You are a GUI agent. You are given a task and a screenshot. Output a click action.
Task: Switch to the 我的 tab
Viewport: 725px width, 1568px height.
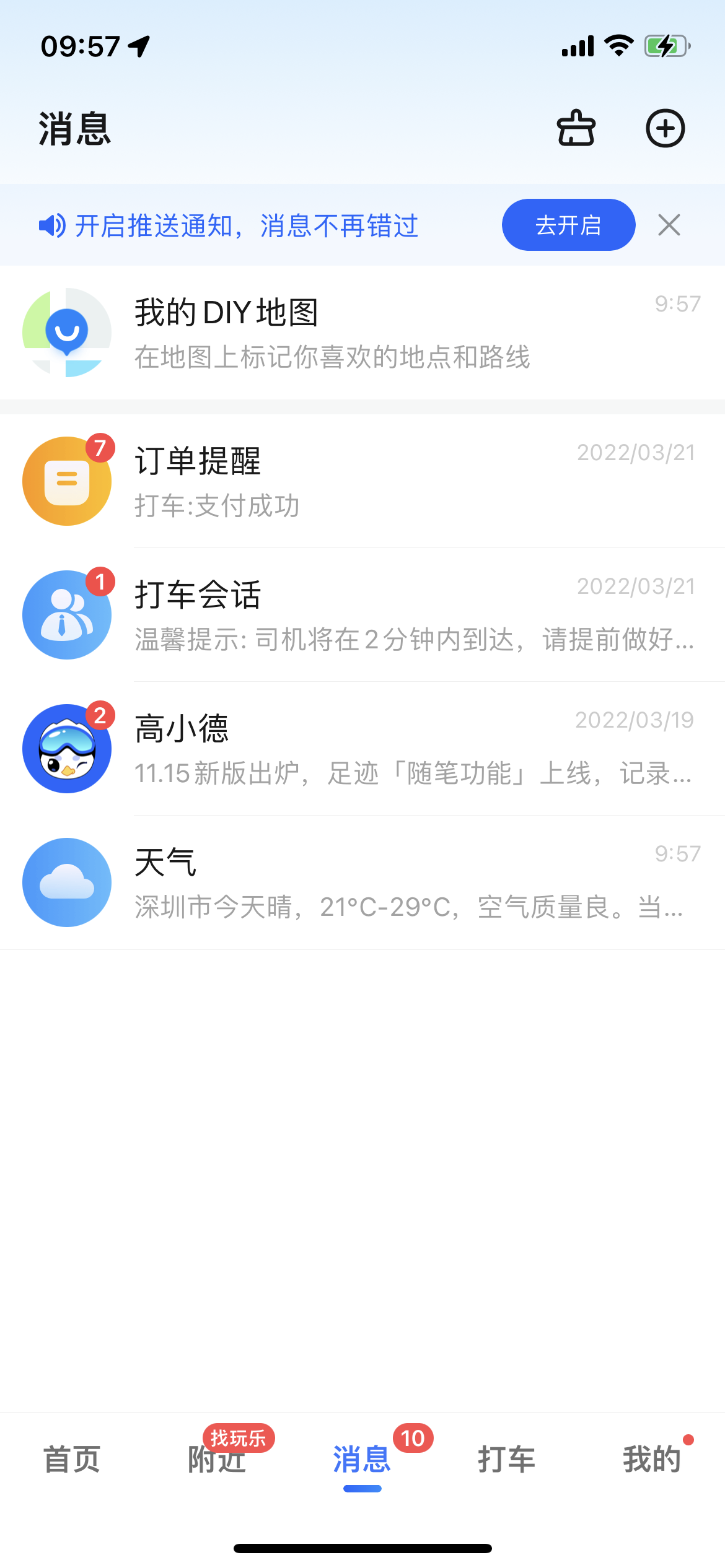tap(652, 1459)
